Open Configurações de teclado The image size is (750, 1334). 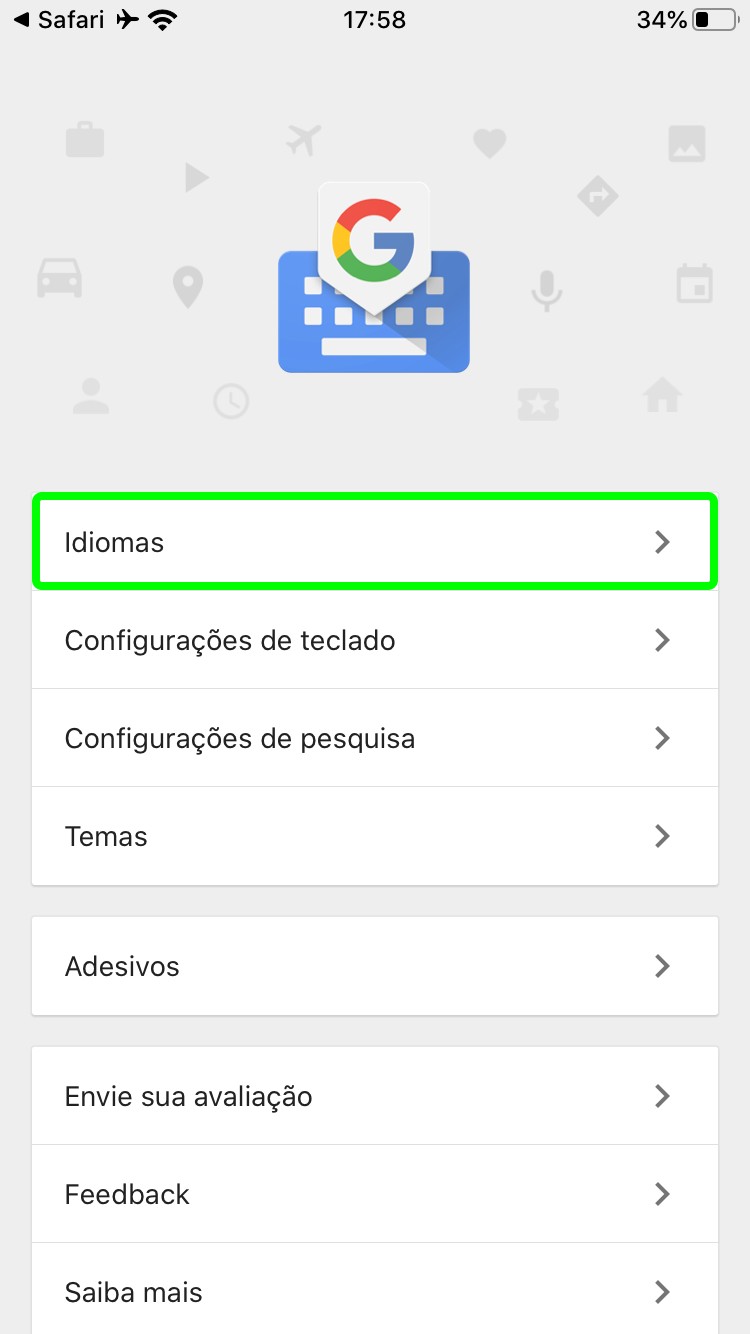[x=375, y=640]
